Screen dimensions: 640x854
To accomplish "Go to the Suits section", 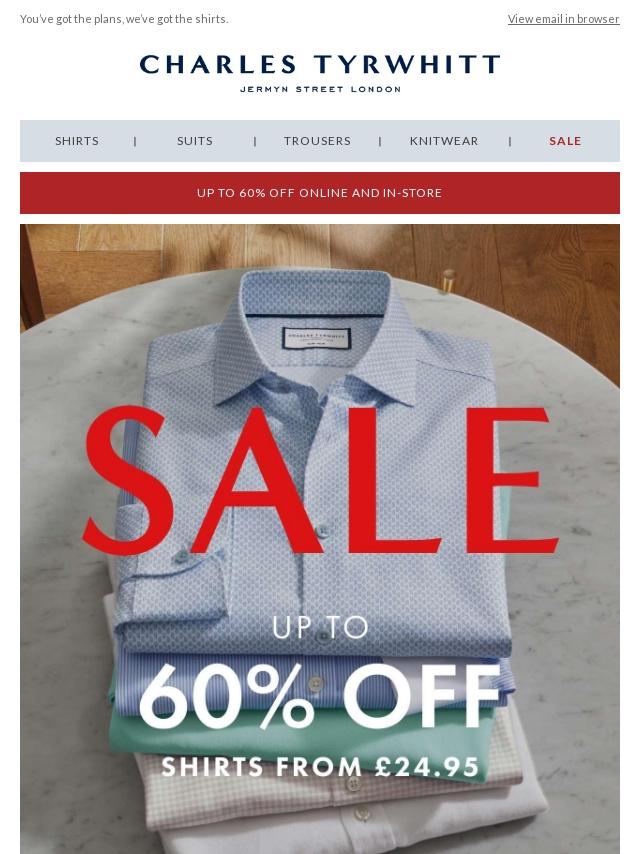I will [195, 141].
